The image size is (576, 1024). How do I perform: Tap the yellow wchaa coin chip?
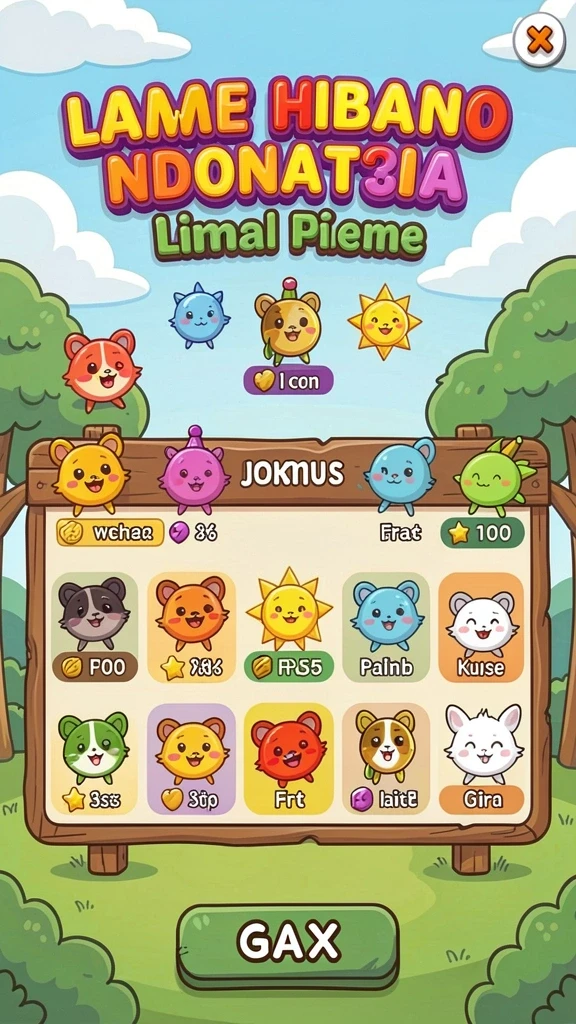tap(110, 532)
